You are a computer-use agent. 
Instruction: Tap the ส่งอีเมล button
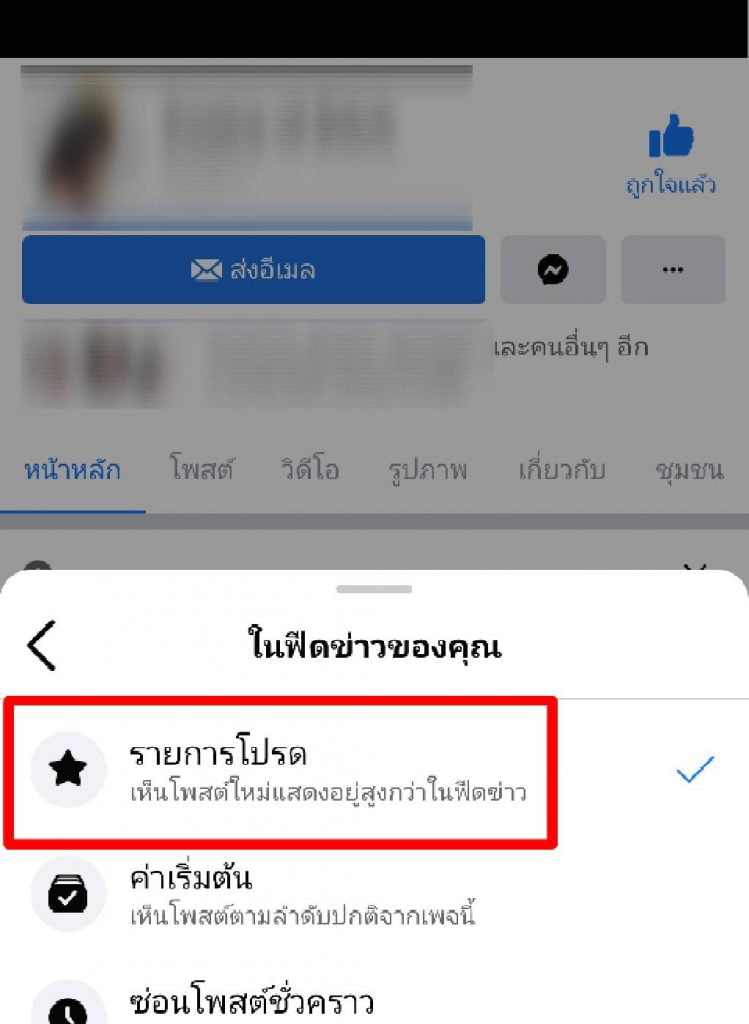(253, 270)
